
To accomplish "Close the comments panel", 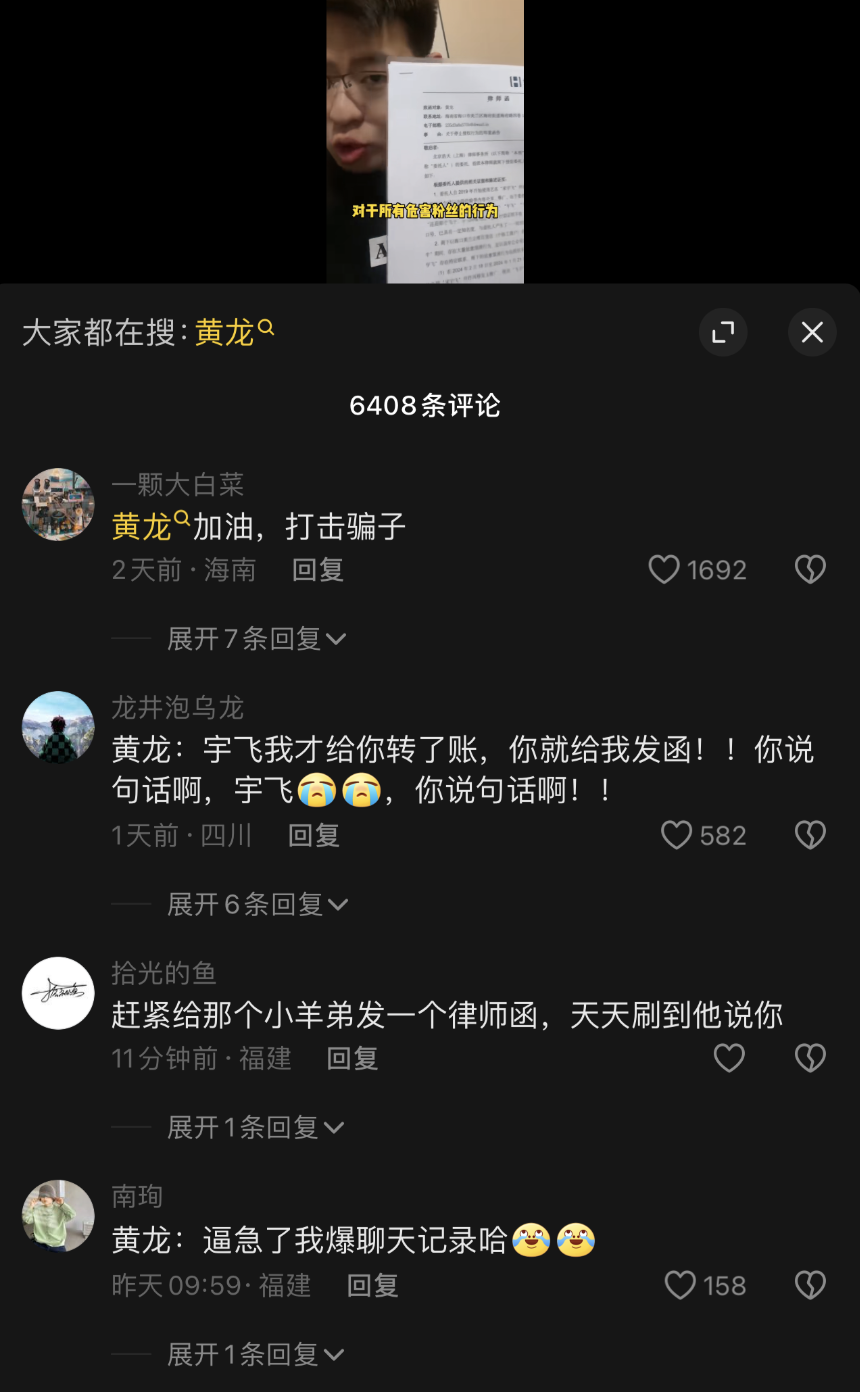I will click(x=812, y=332).
